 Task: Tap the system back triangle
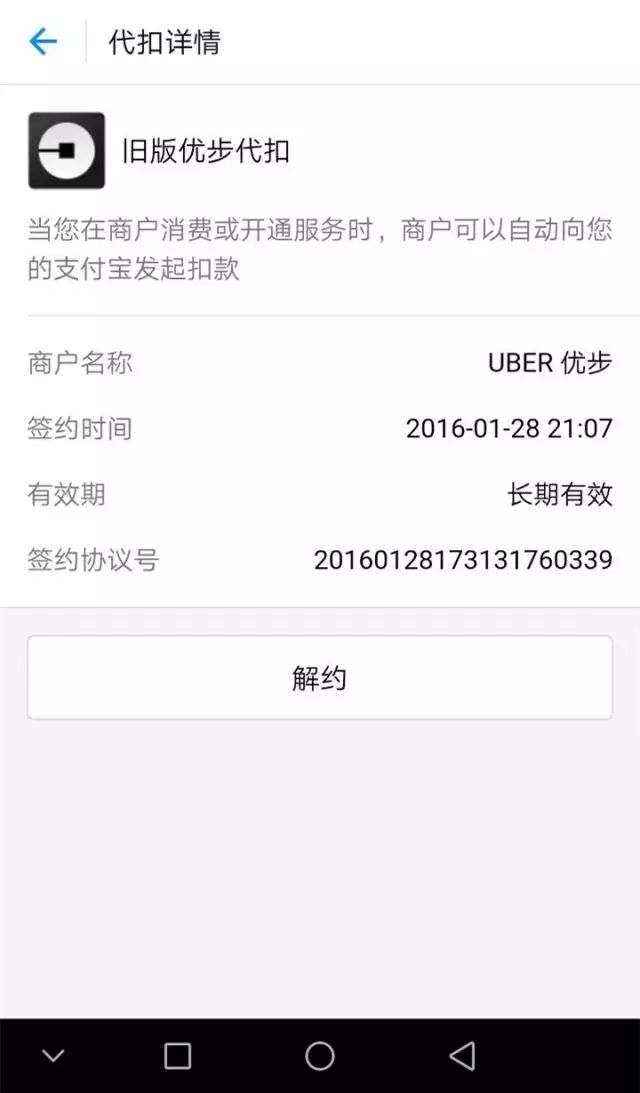click(462, 1056)
